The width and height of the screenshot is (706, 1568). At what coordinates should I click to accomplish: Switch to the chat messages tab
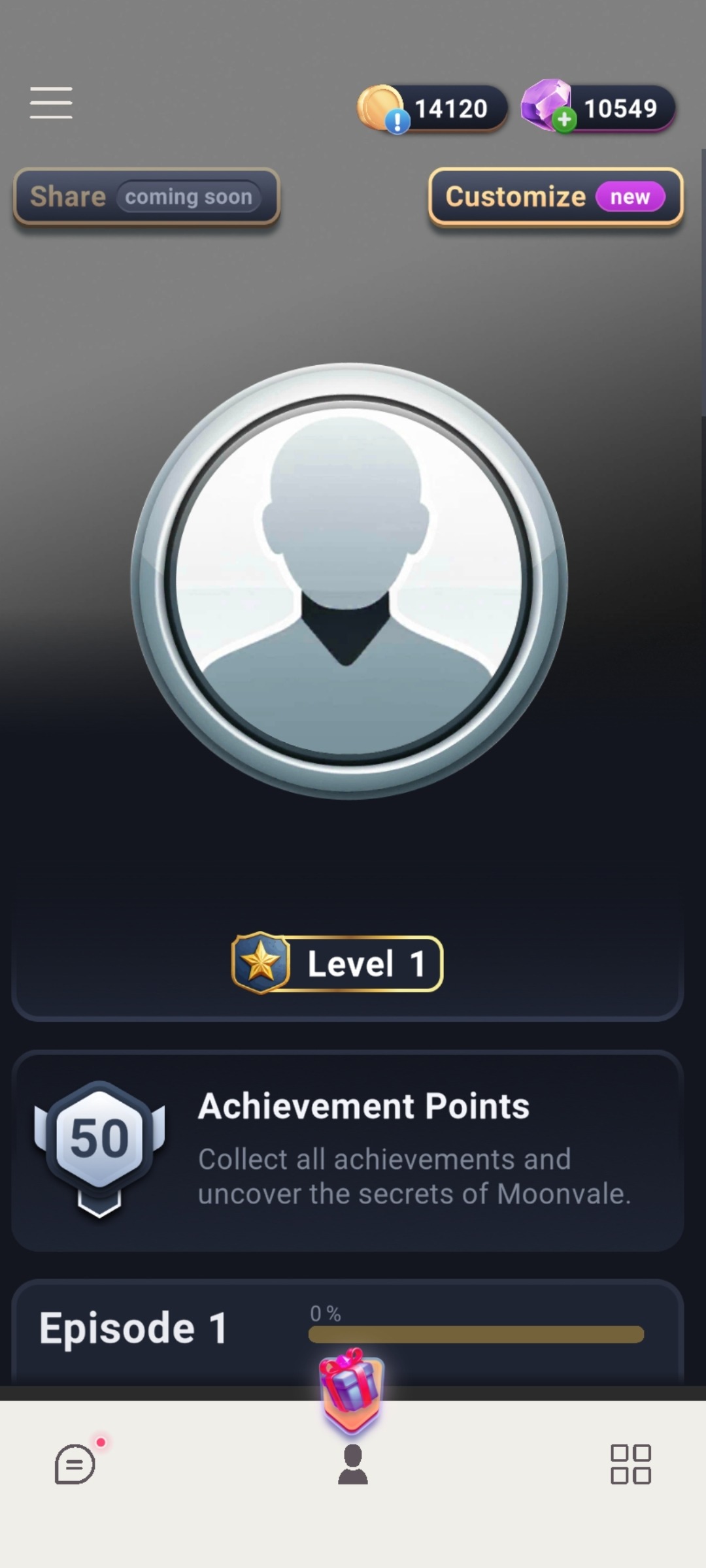coord(76,1464)
